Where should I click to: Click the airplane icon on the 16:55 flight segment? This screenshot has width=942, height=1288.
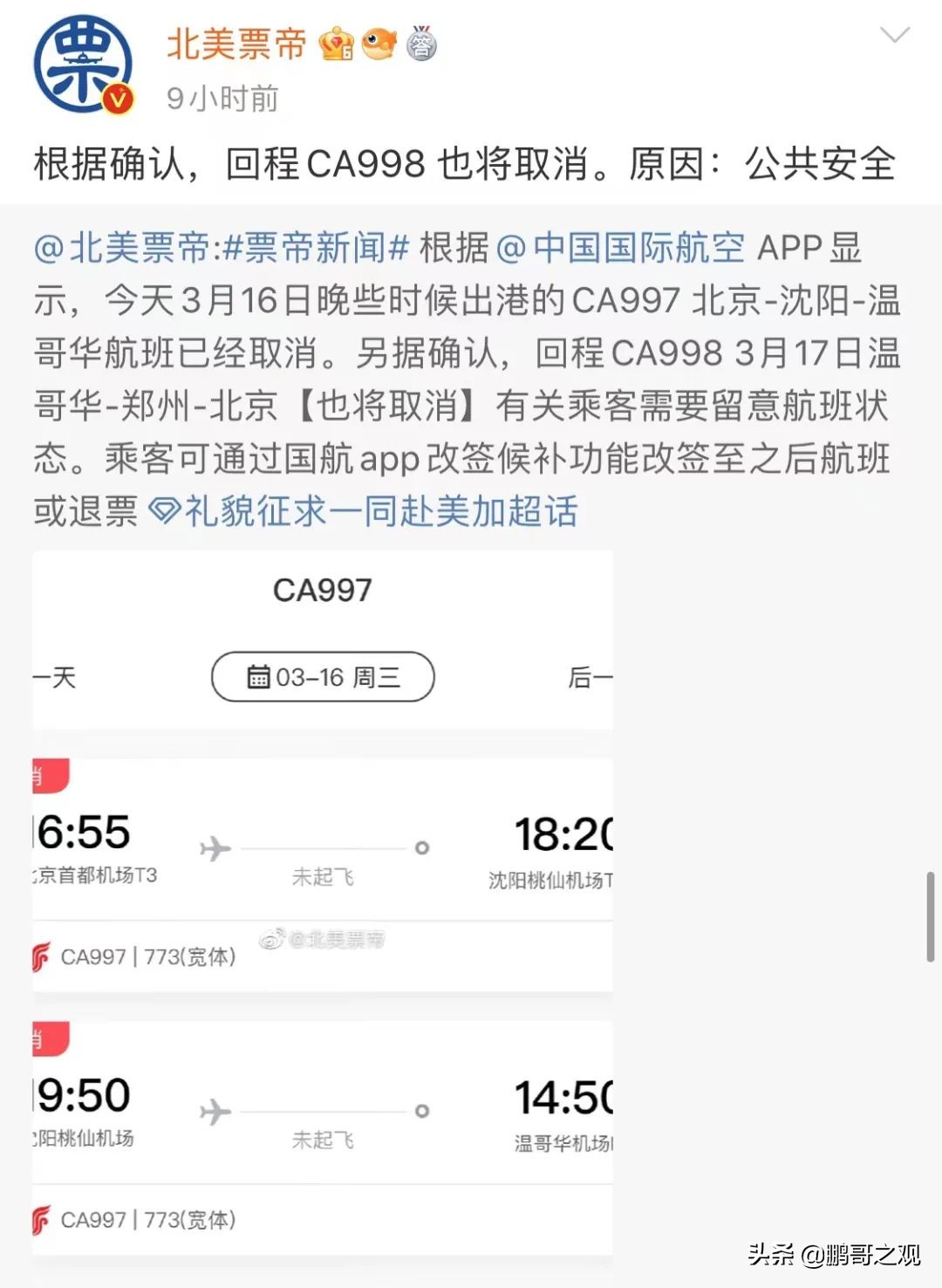click(216, 846)
